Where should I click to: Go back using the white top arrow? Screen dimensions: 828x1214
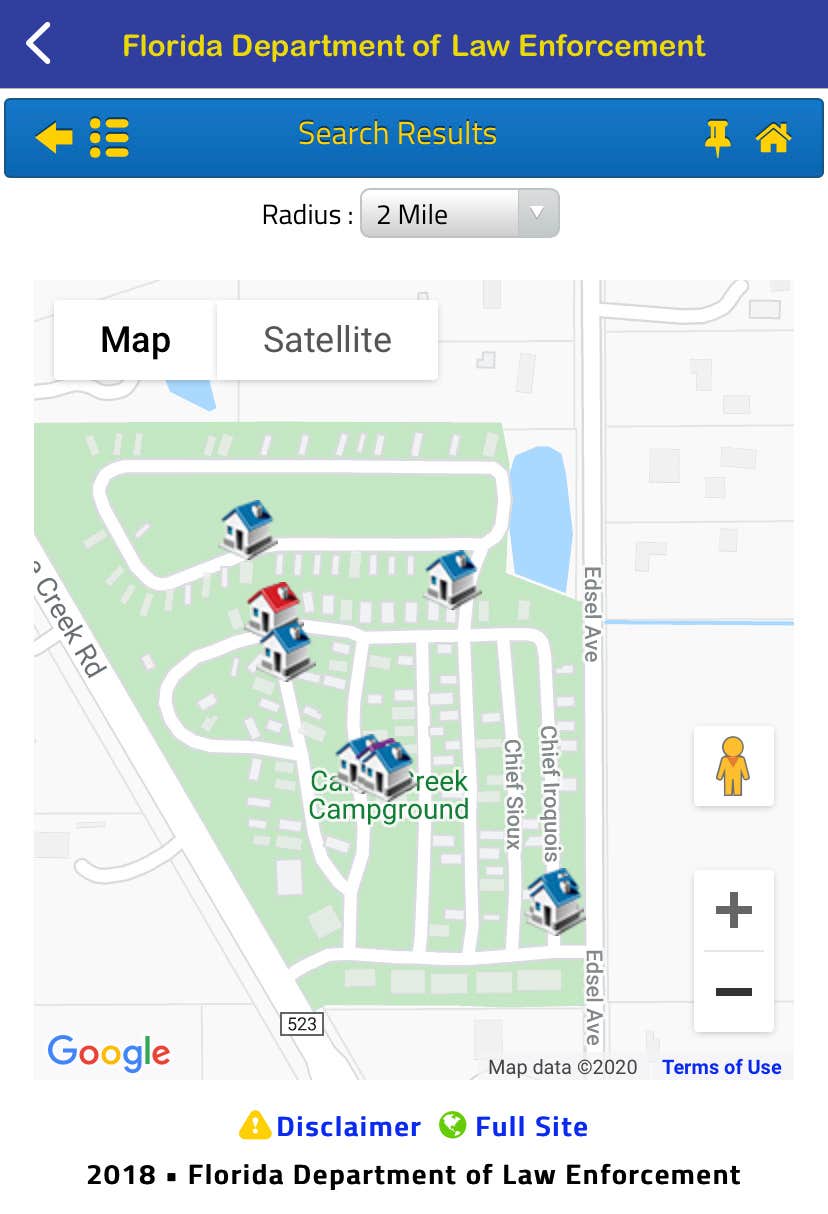click(39, 45)
